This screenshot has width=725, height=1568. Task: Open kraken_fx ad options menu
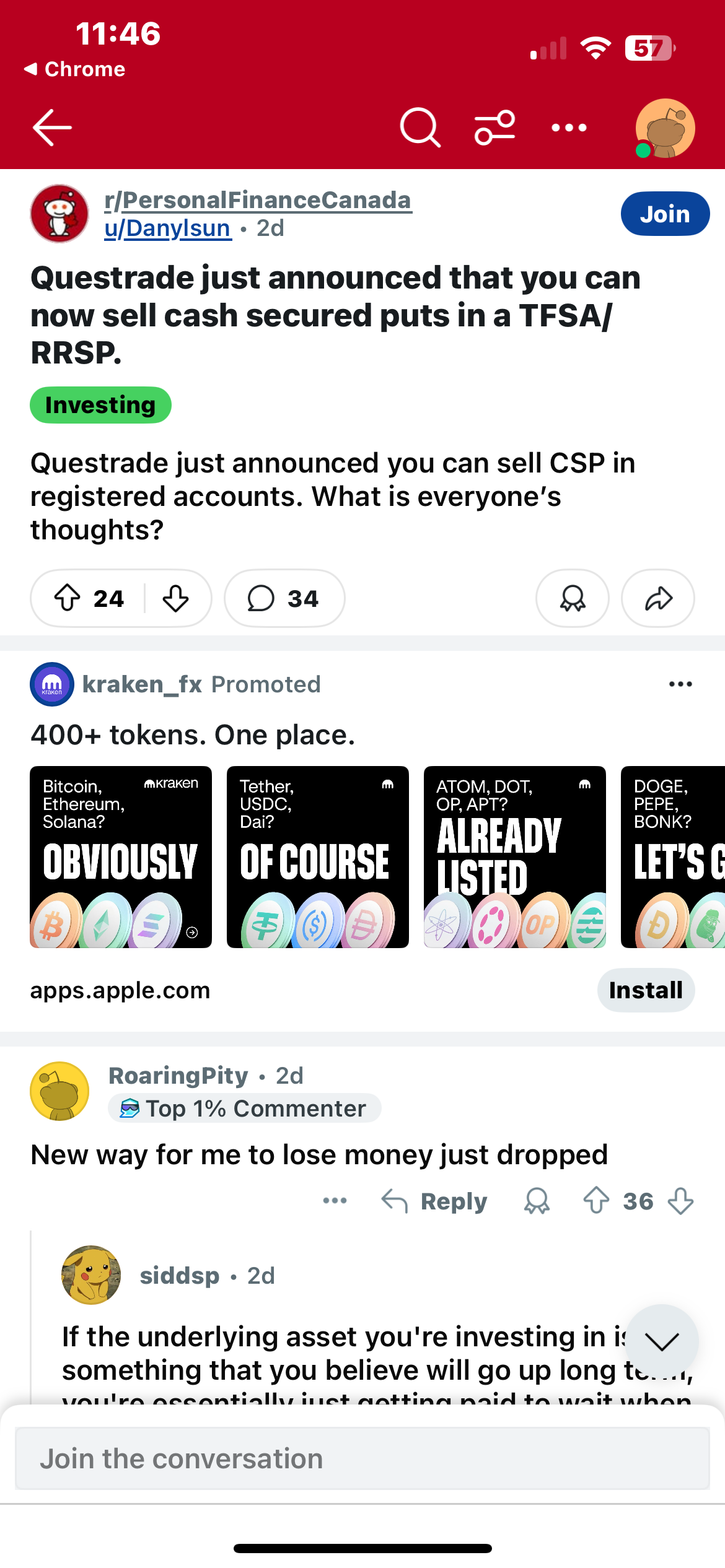click(x=680, y=684)
